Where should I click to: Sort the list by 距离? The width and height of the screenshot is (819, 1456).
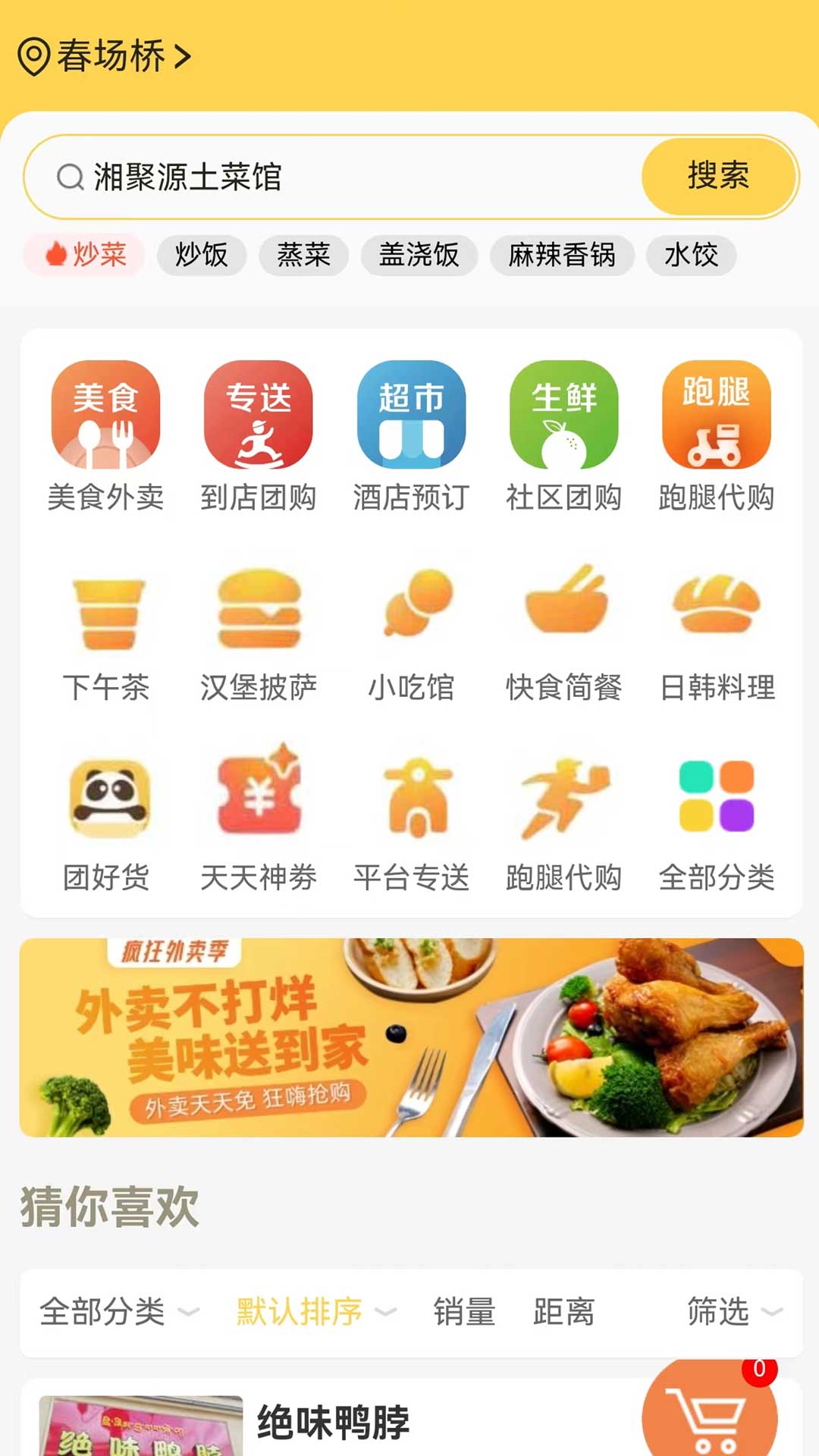[563, 1312]
